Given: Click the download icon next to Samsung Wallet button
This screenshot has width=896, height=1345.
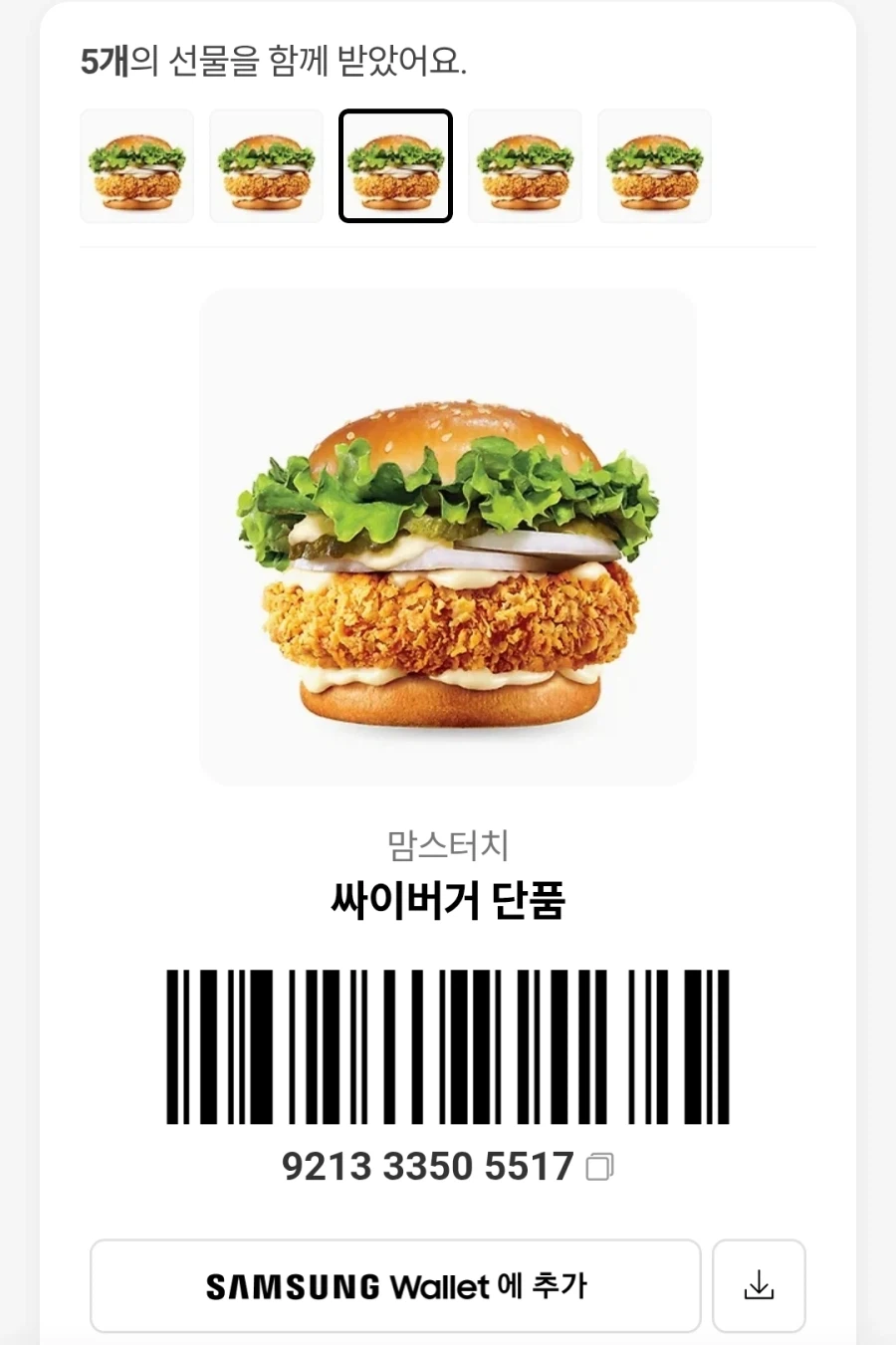Looking at the screenshot, I should point(759,1285).
